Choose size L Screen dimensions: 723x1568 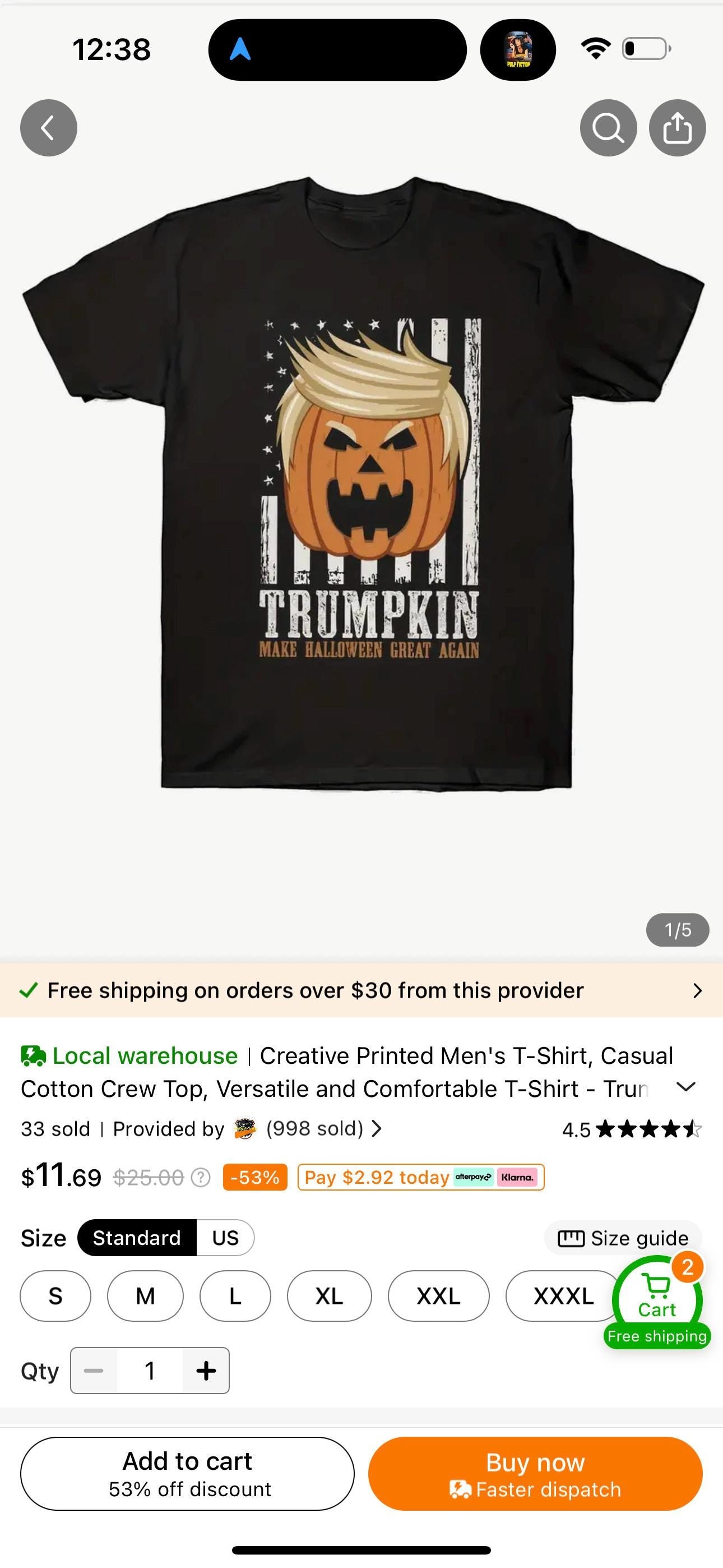[x=235, y=1296]
